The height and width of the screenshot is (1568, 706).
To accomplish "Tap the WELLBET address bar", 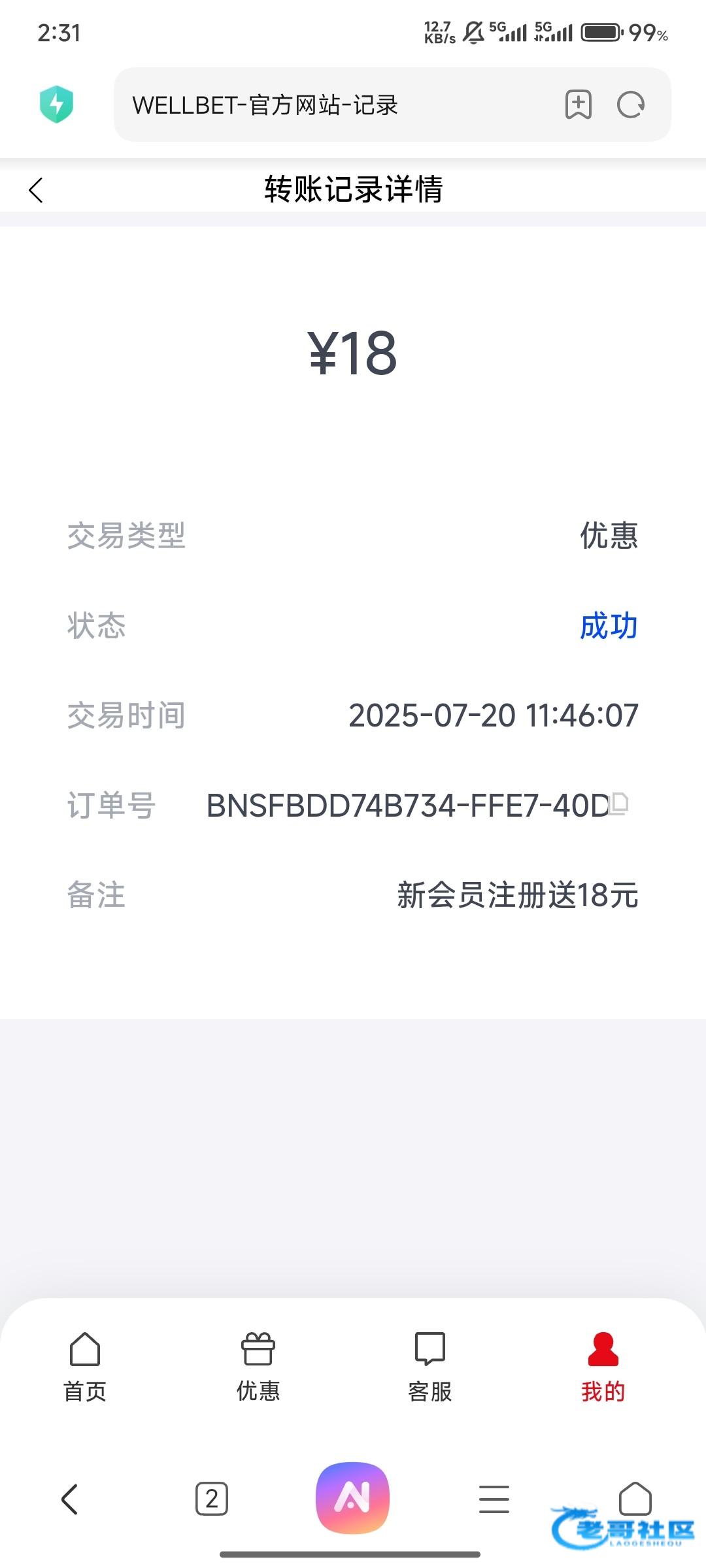I will [x=327, y=105].
